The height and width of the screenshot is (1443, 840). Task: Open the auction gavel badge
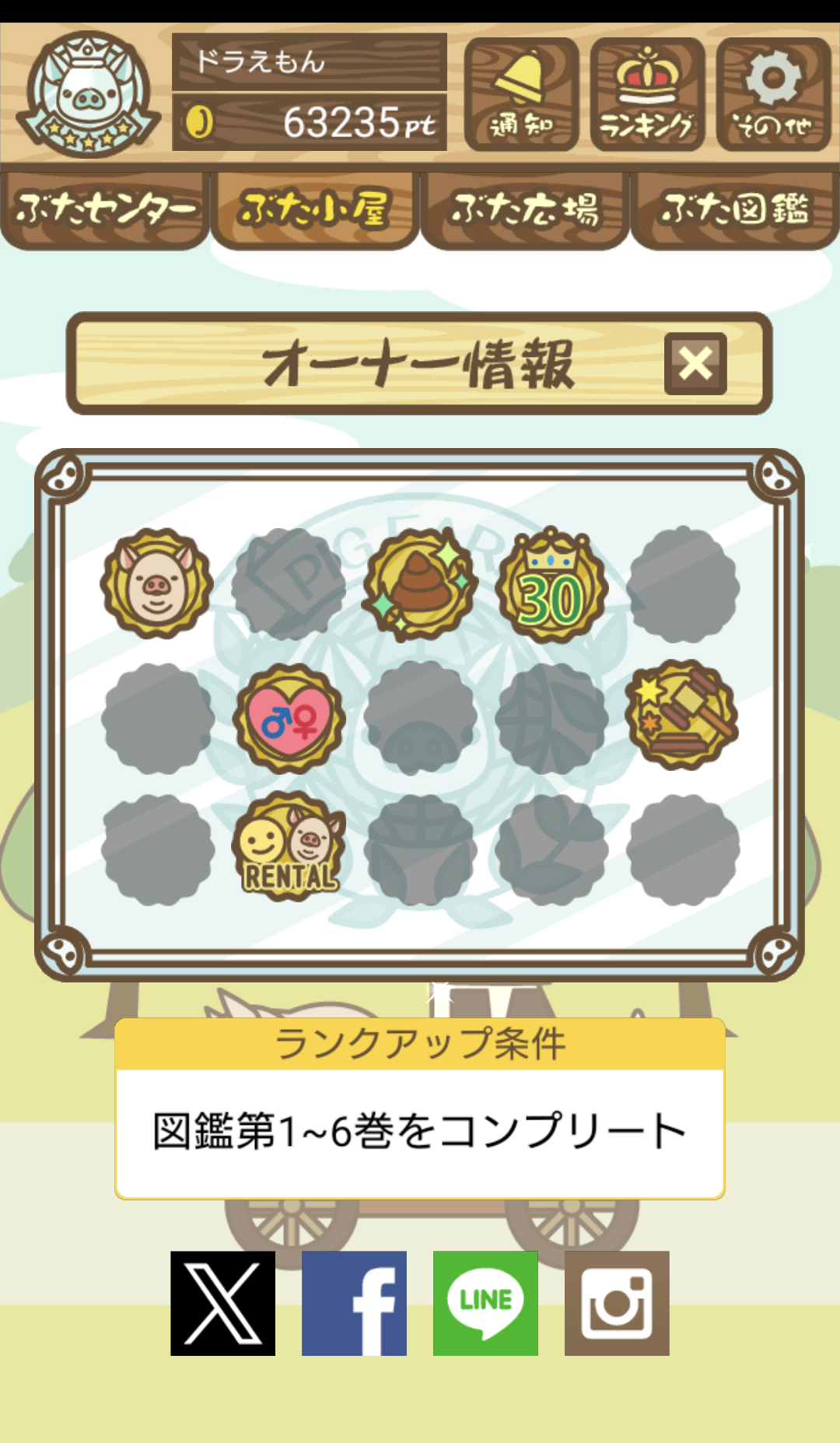(682, 716)
